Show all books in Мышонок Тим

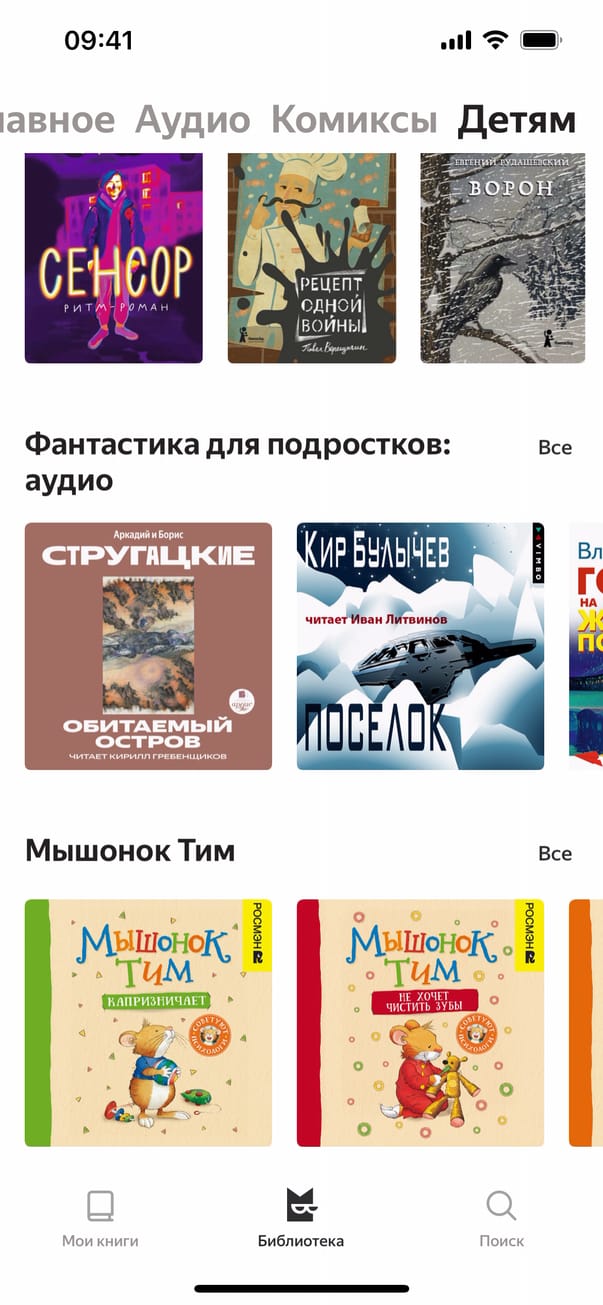point(555,853)
